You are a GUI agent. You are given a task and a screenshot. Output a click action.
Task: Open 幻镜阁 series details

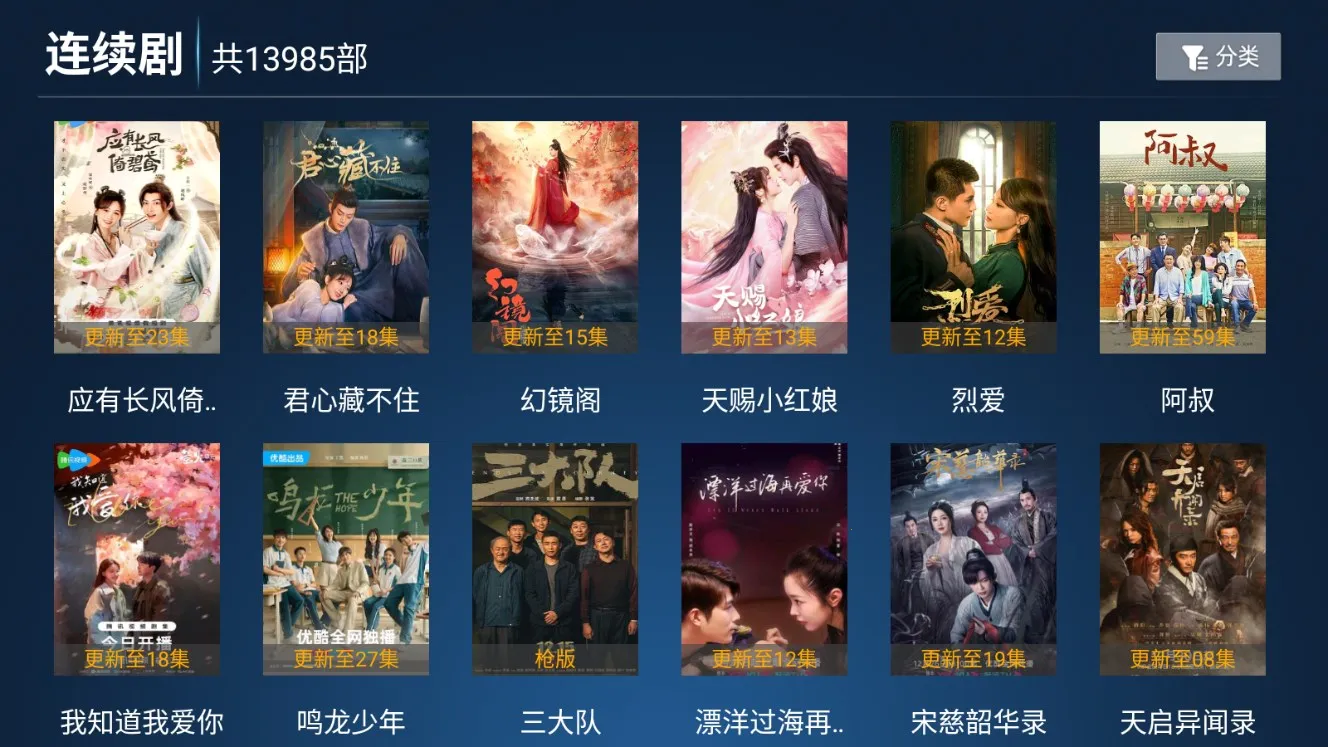555,237
